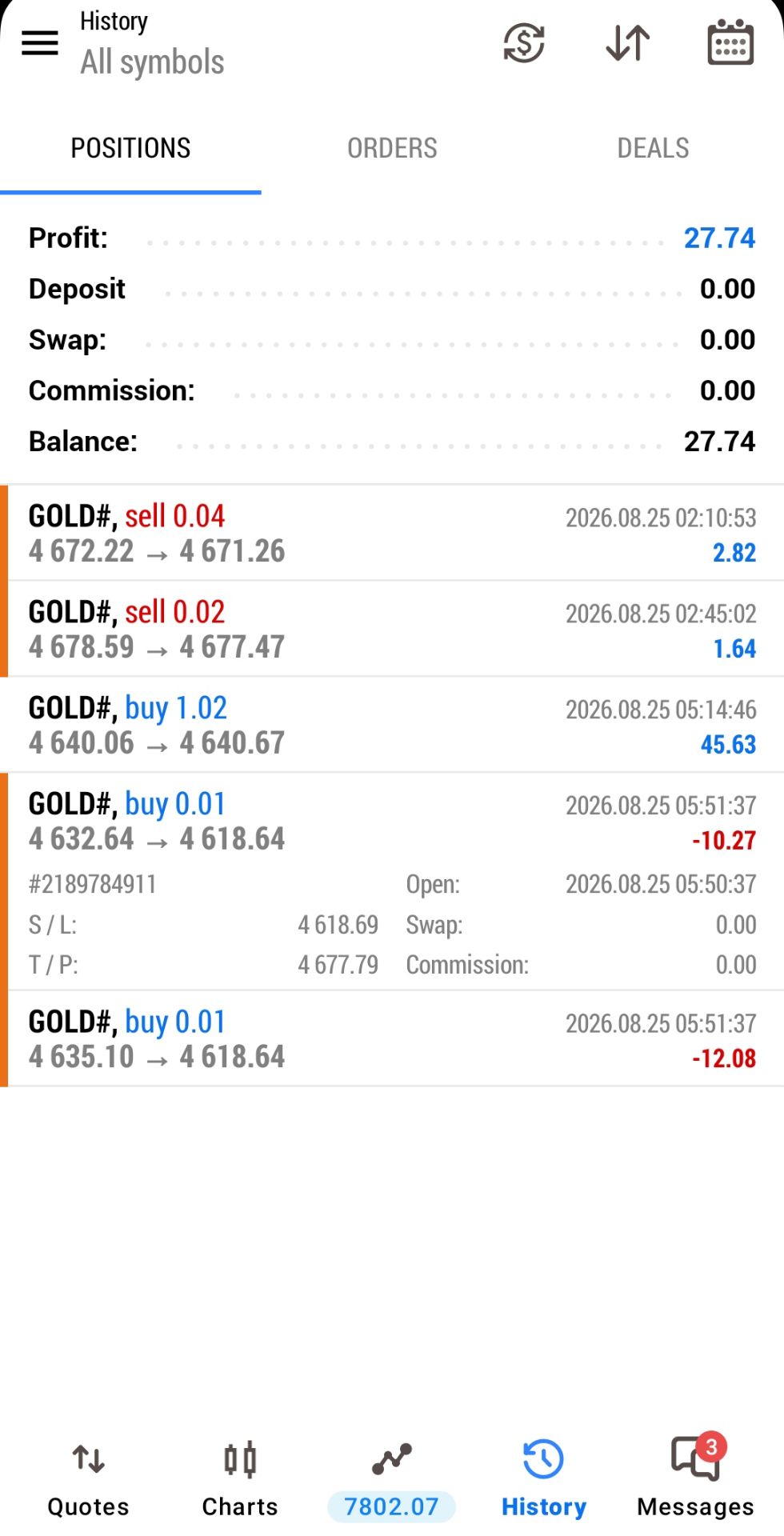Open the hamburger drawer menu
Viewport: 784px width, 1536px height.
(x=40, y=42)
